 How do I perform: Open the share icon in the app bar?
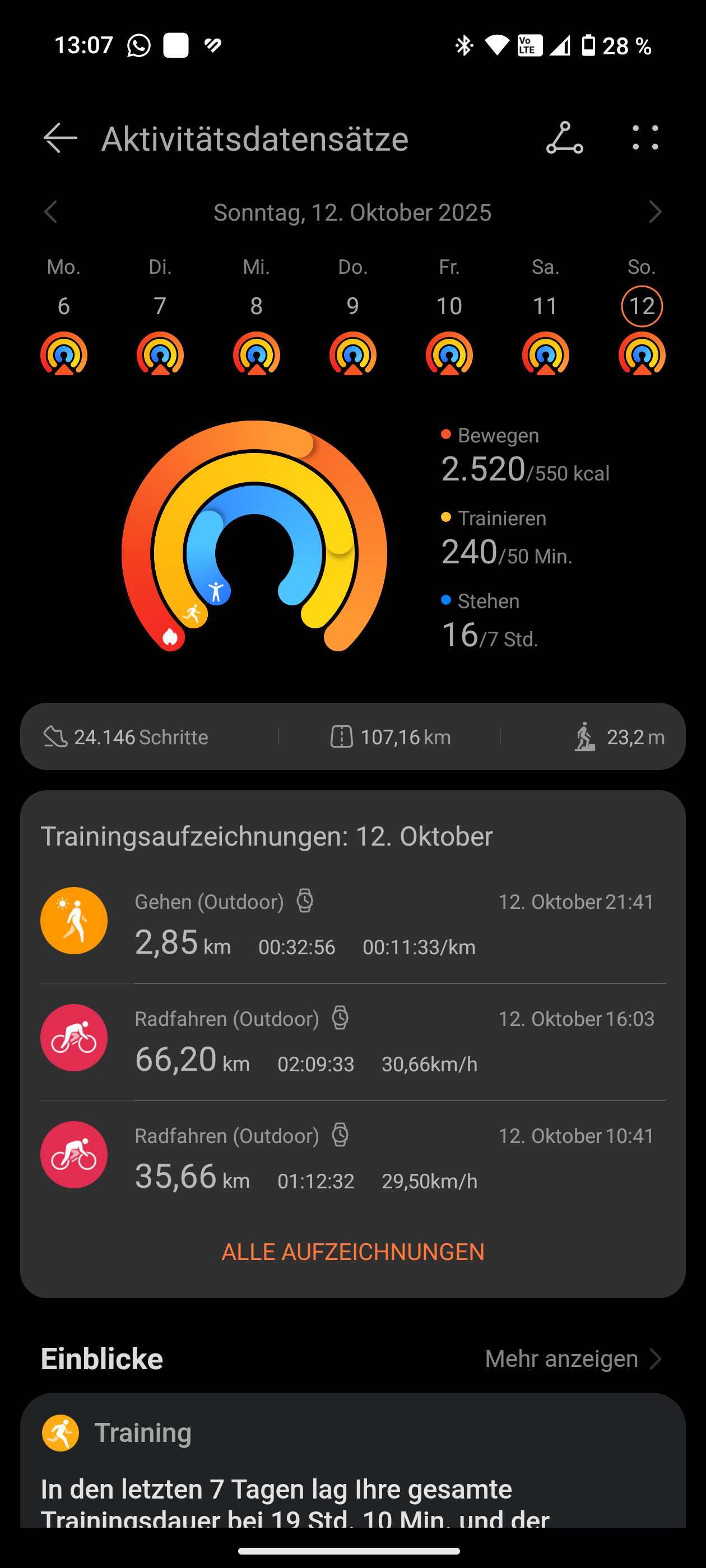(x=564, y=138)
